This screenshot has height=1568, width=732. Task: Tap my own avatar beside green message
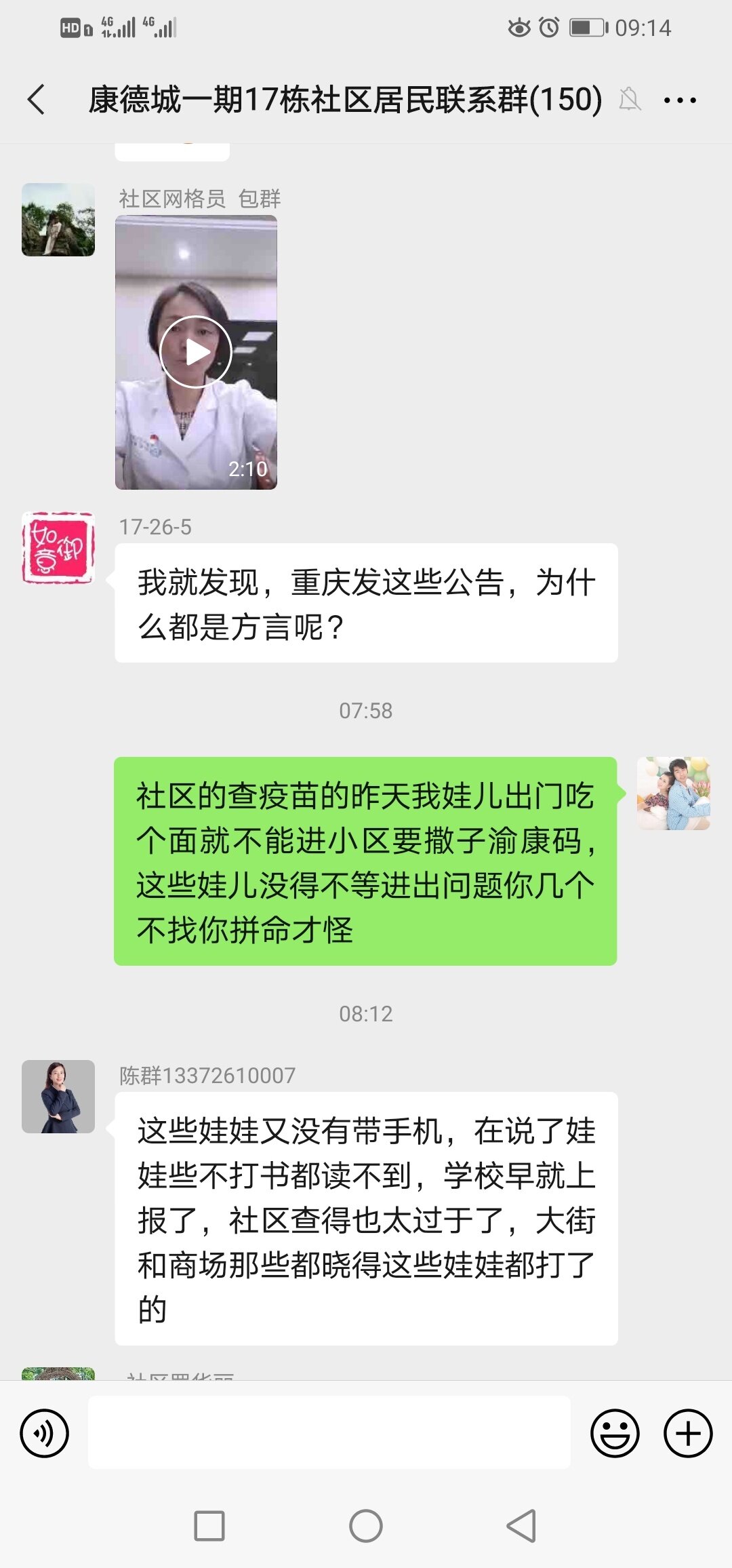(673, 793)
